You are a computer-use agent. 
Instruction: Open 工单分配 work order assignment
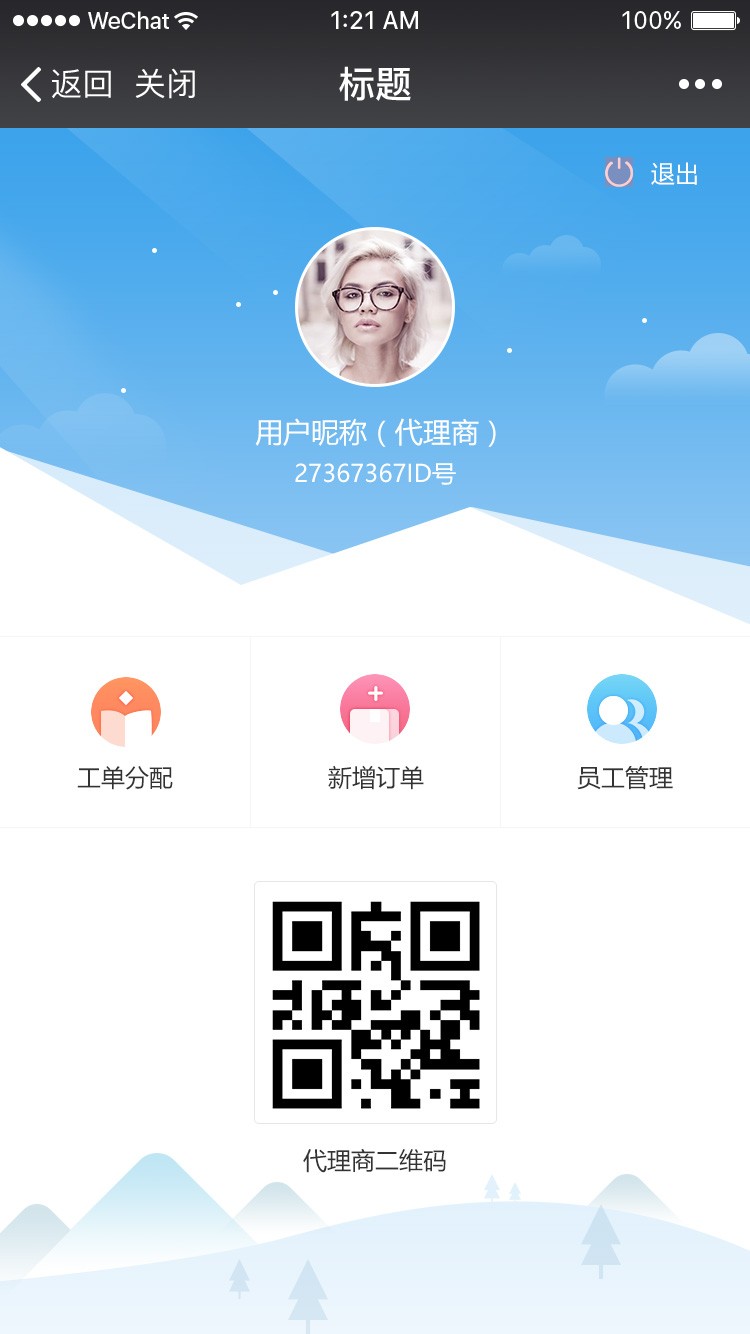pos(125,733)
